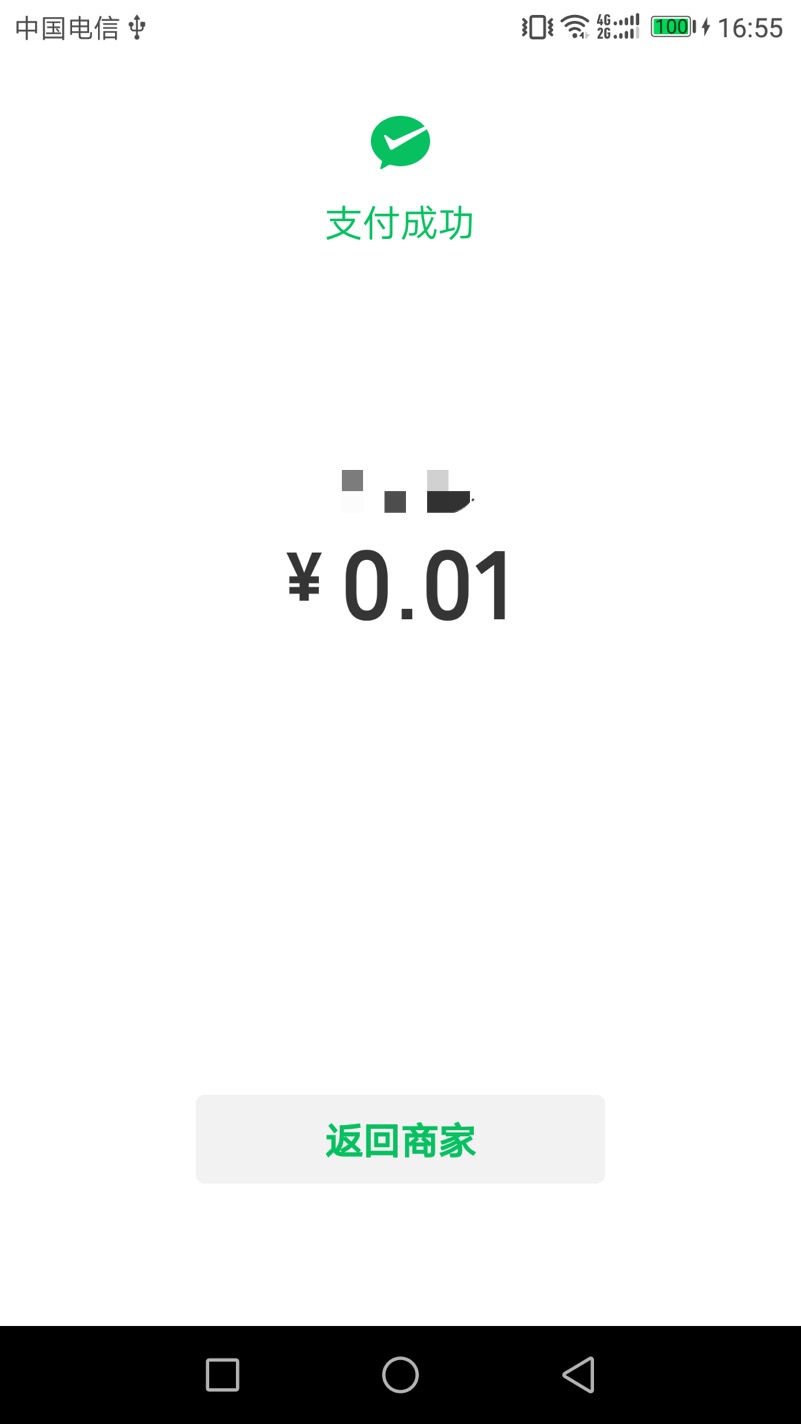Viewport: 801px width, 1424px height.
Task: Go to the home screen
Action: click(400, 1375)
